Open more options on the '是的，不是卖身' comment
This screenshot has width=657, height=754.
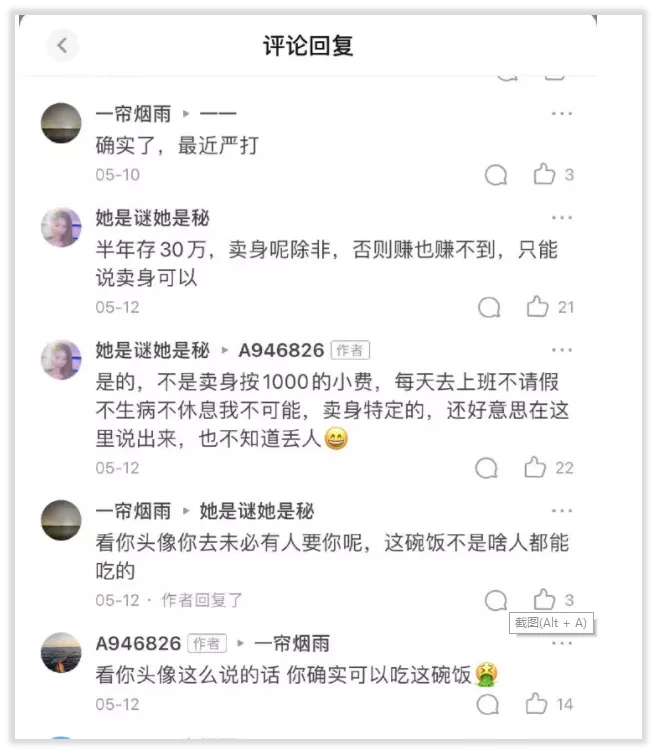562,350
